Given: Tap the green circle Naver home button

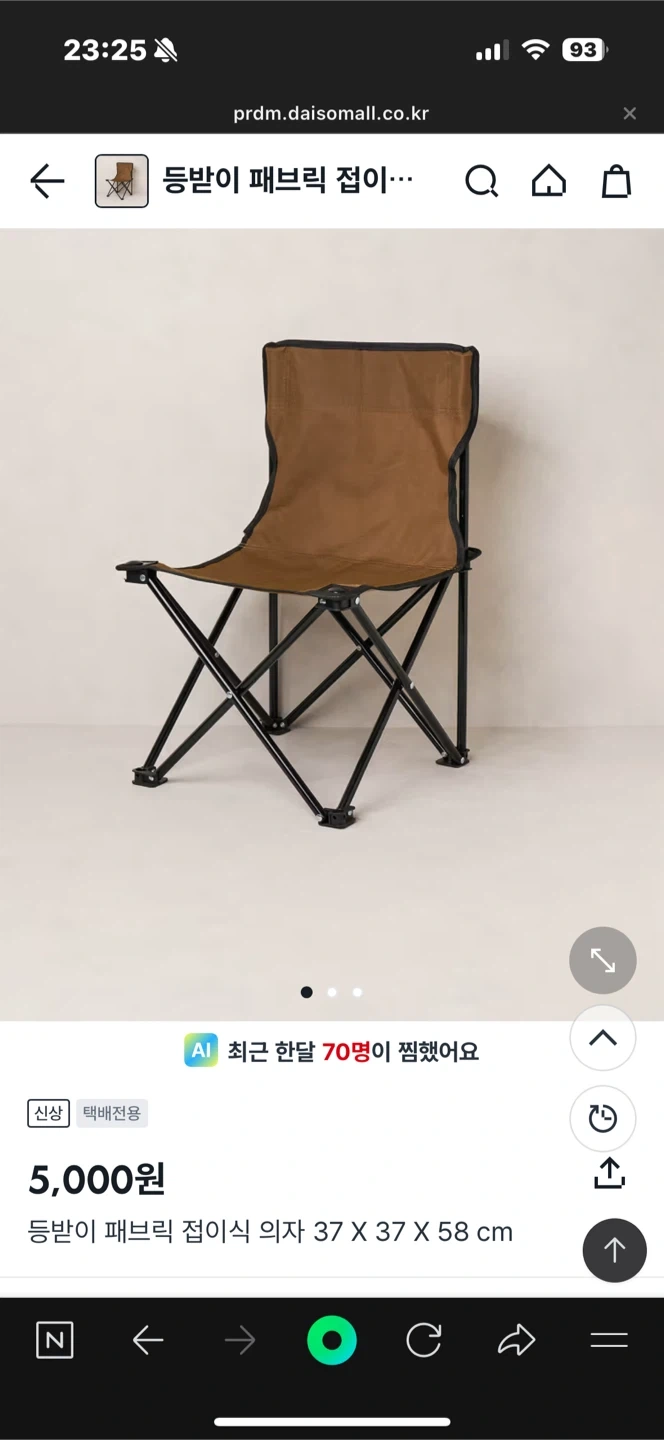Looking at the screenshot, I should (x=332, y=1341).
